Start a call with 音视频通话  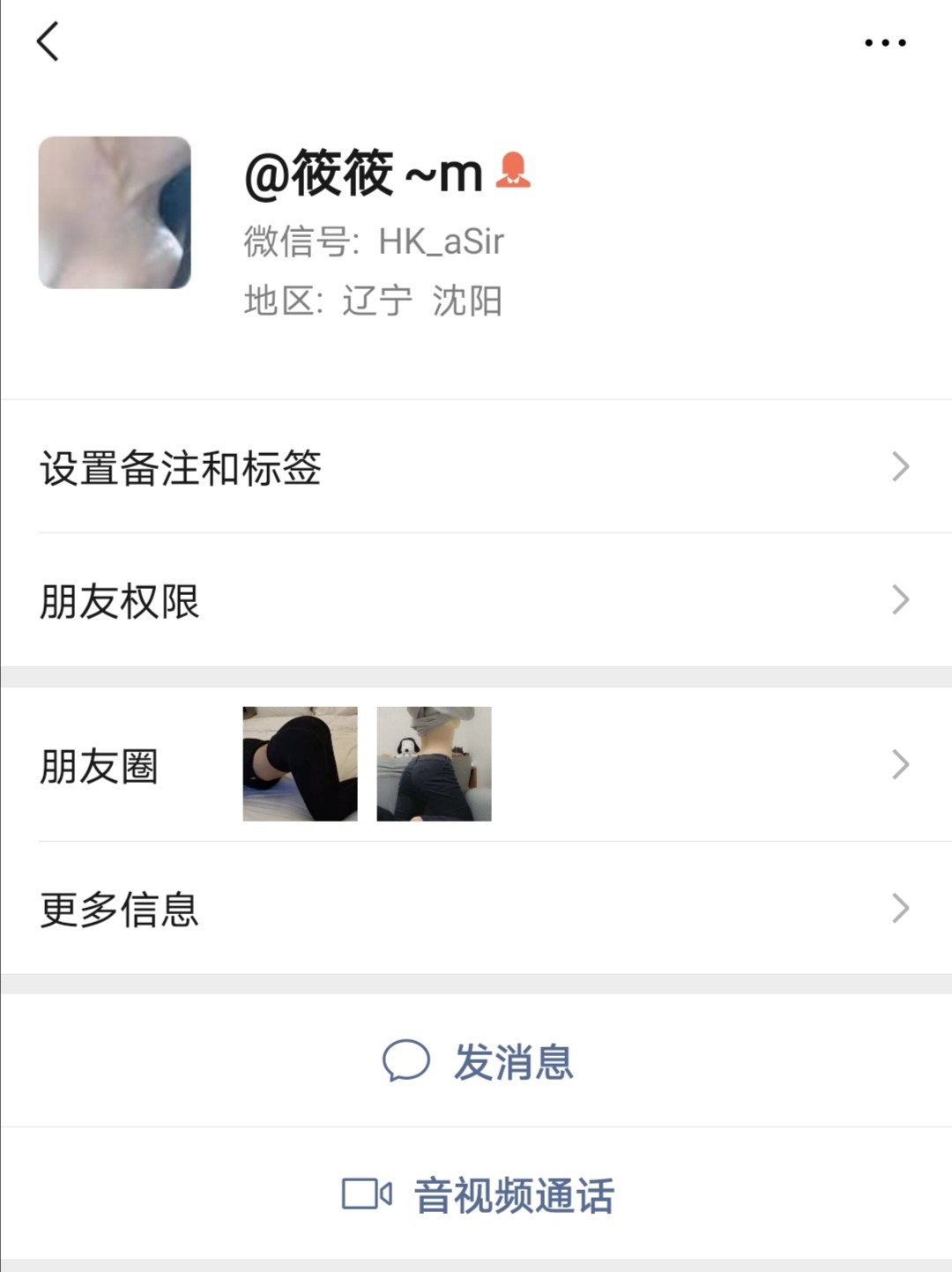(x=515, y=1196)
